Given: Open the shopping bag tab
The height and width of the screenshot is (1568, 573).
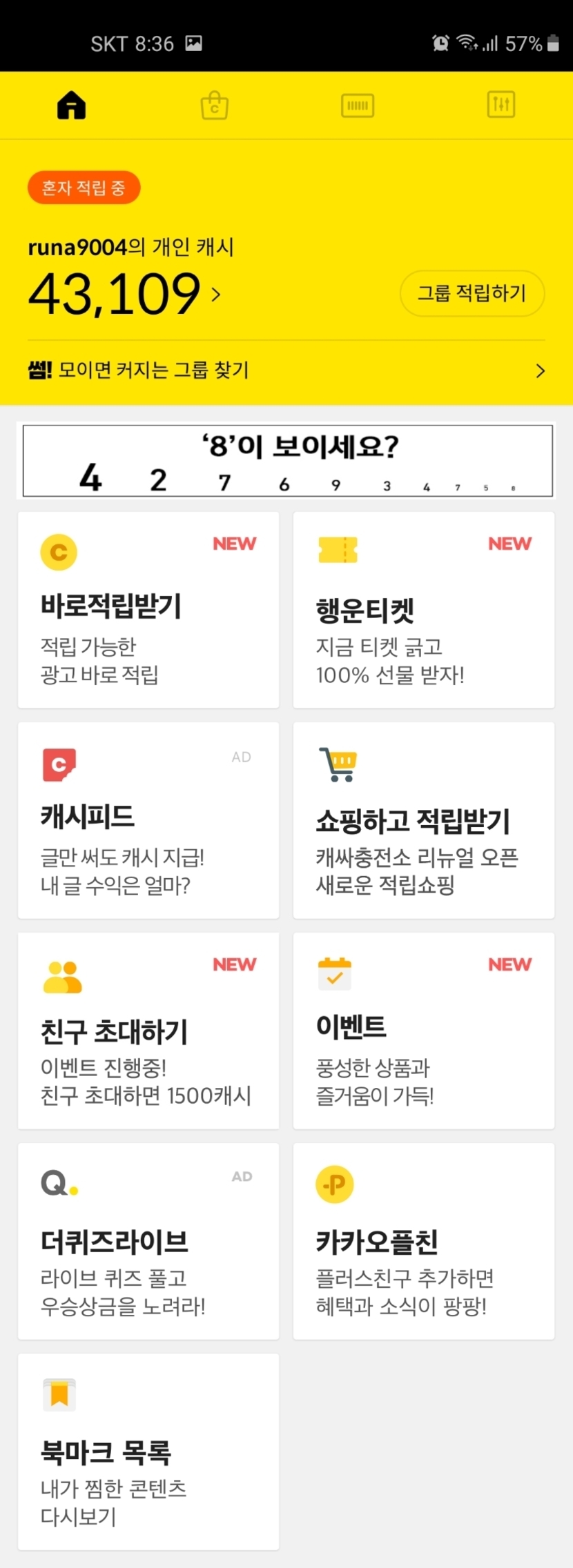Looking at the screenshot, I should 214,106.
